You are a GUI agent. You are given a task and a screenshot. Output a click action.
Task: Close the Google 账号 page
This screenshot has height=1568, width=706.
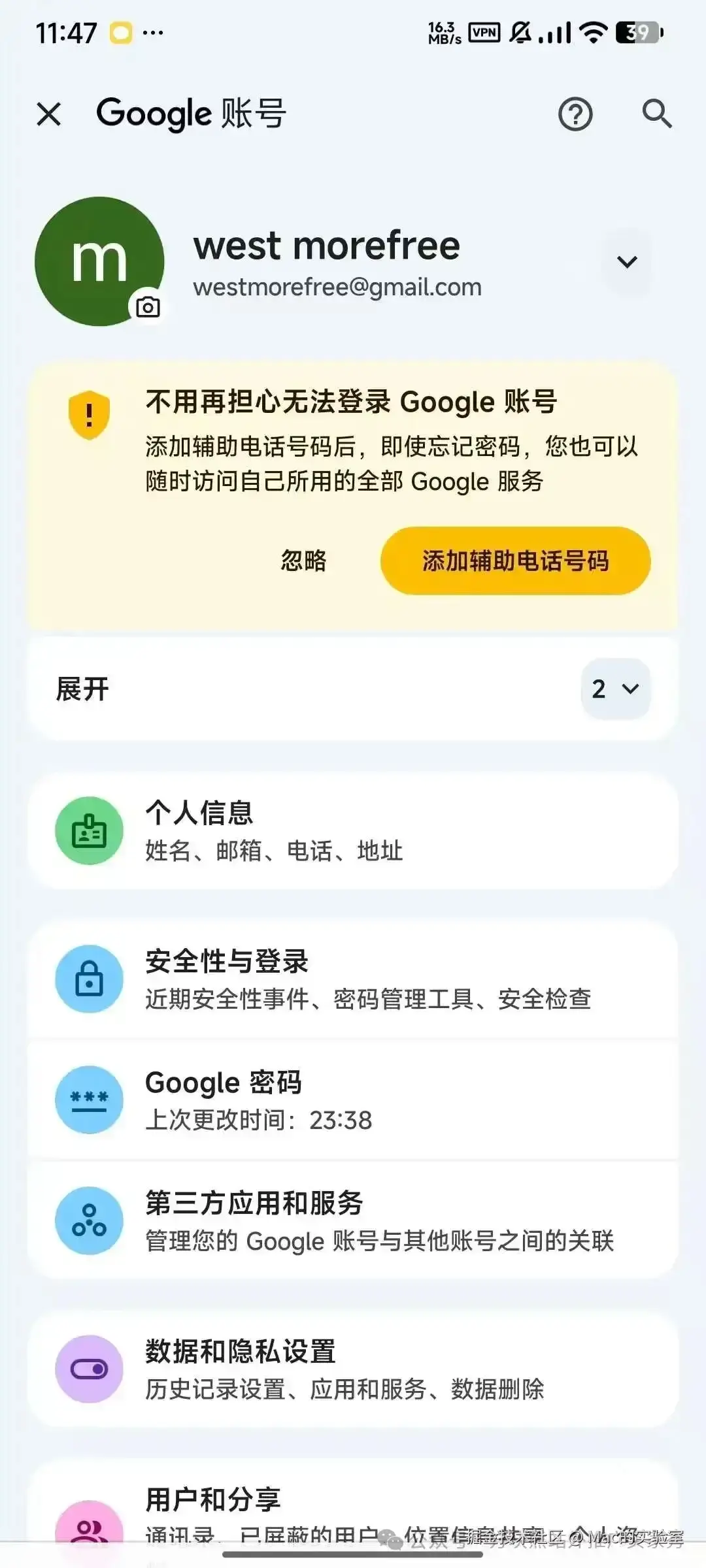pyautogui.click(x=49, y=114)
